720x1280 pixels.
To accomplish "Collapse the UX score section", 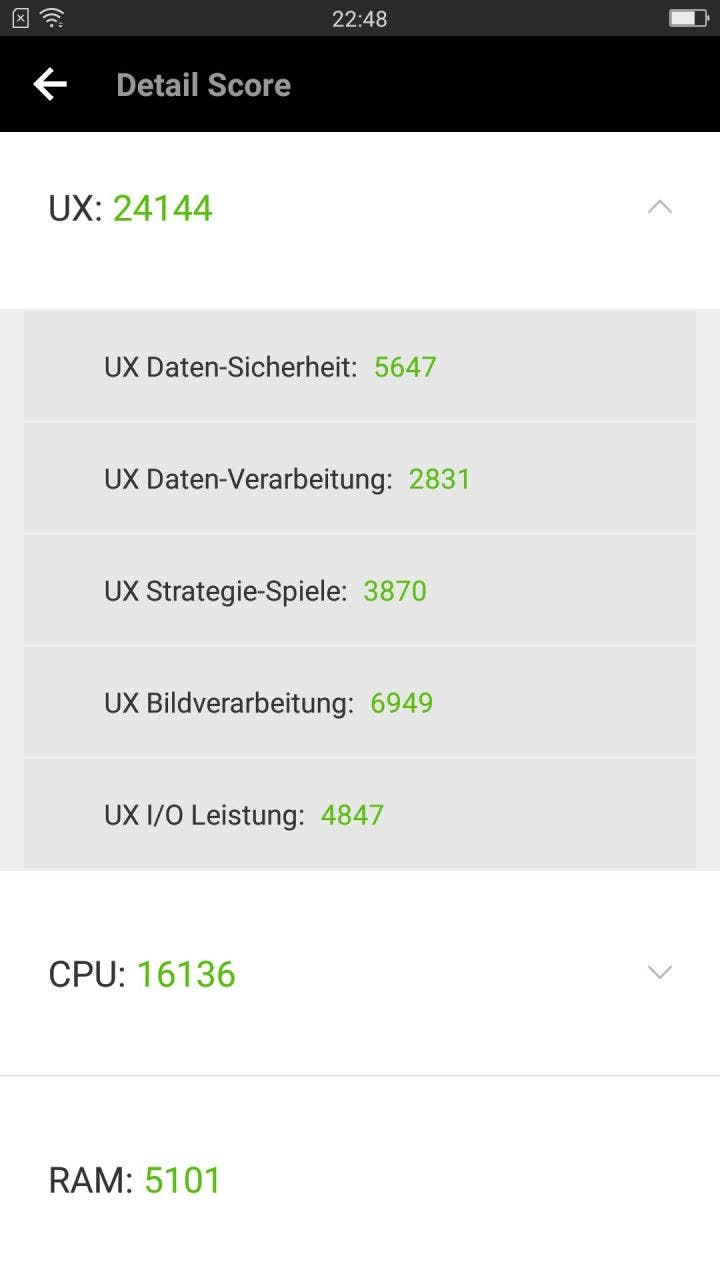I will click(x=659, y=208).
